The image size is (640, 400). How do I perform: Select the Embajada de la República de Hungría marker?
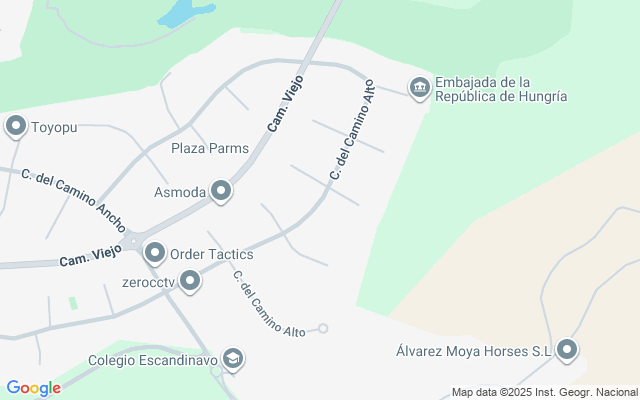[x=420, y=88]
